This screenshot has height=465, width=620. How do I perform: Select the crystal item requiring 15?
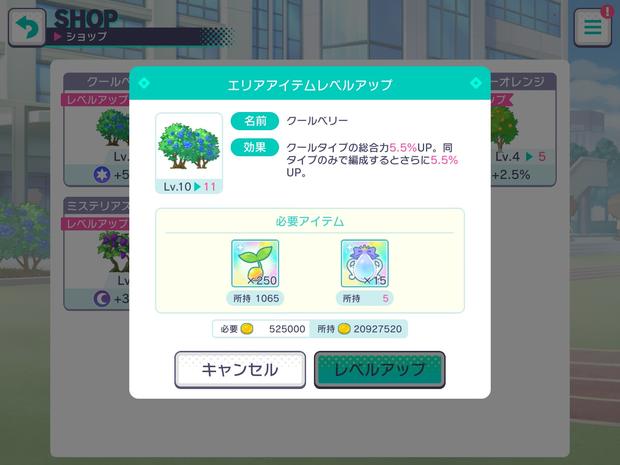(365, 264)
